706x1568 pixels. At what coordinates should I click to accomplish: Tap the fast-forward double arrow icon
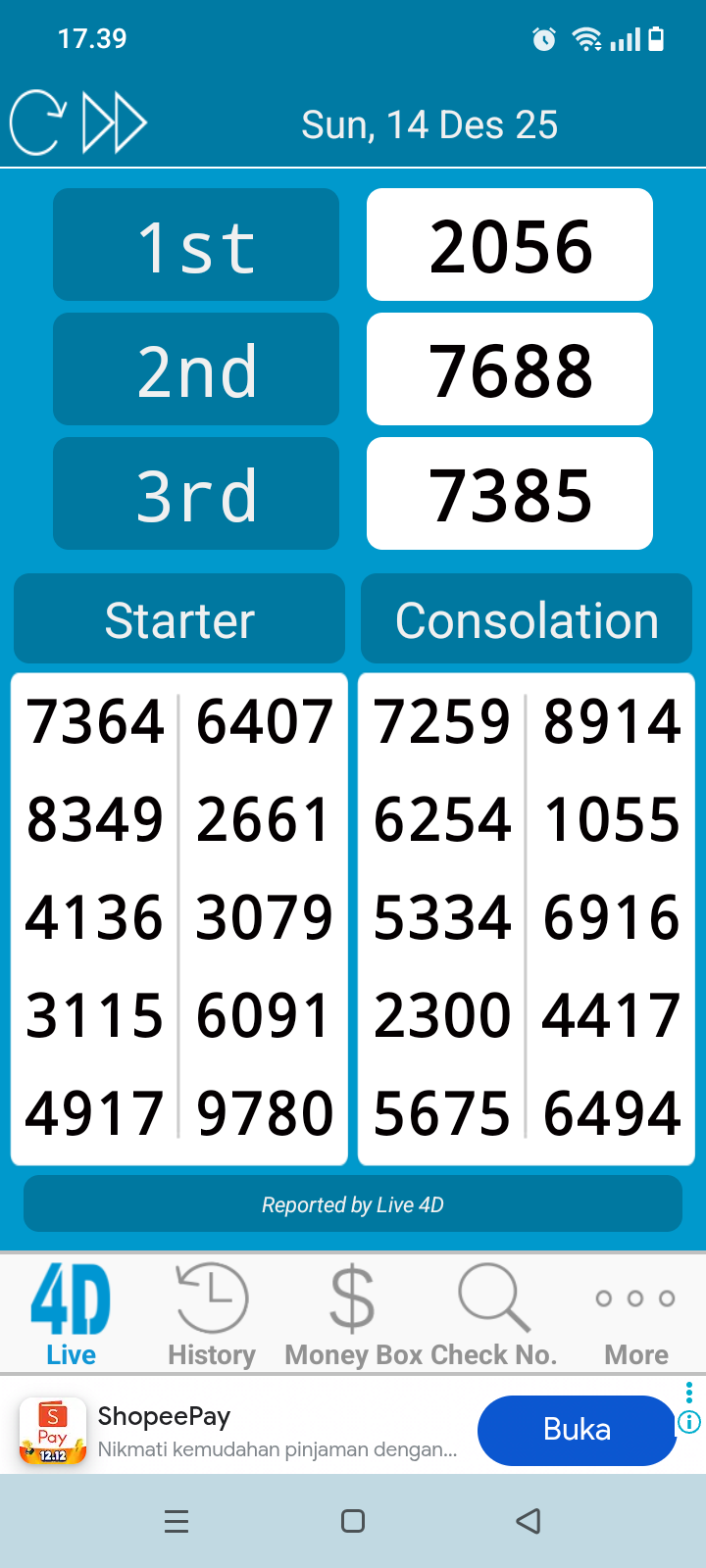tap(115, 123)
